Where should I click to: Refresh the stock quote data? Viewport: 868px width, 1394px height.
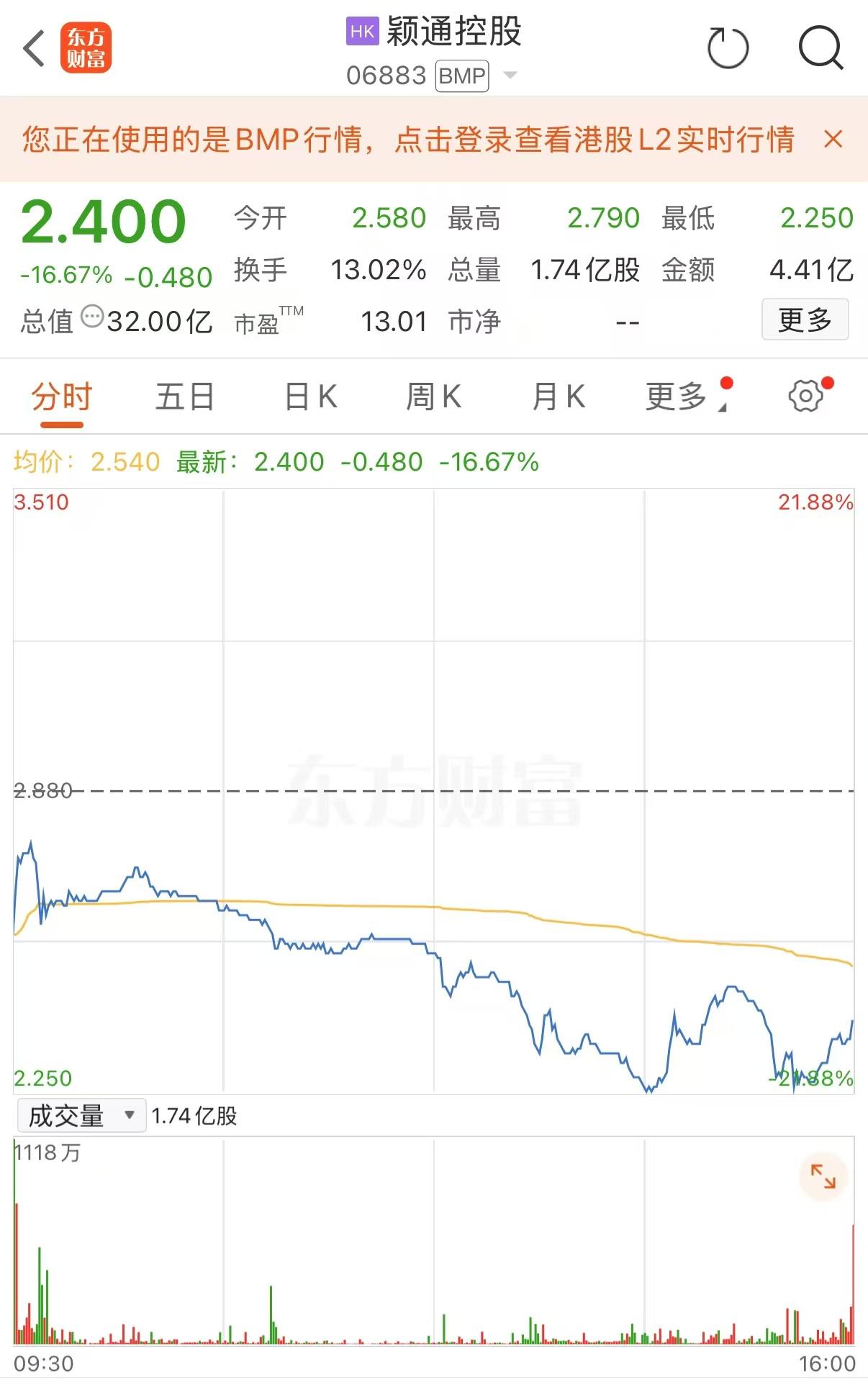click(727, 49)
